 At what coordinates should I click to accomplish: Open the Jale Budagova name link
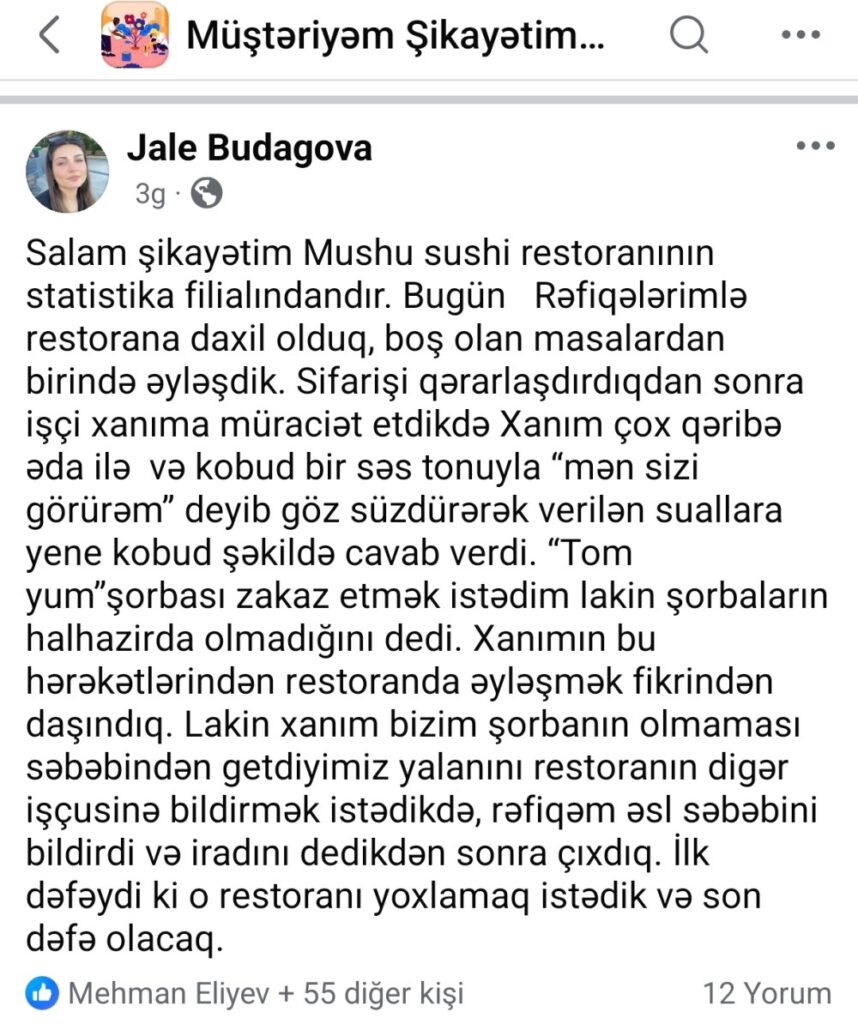[249, 149]
